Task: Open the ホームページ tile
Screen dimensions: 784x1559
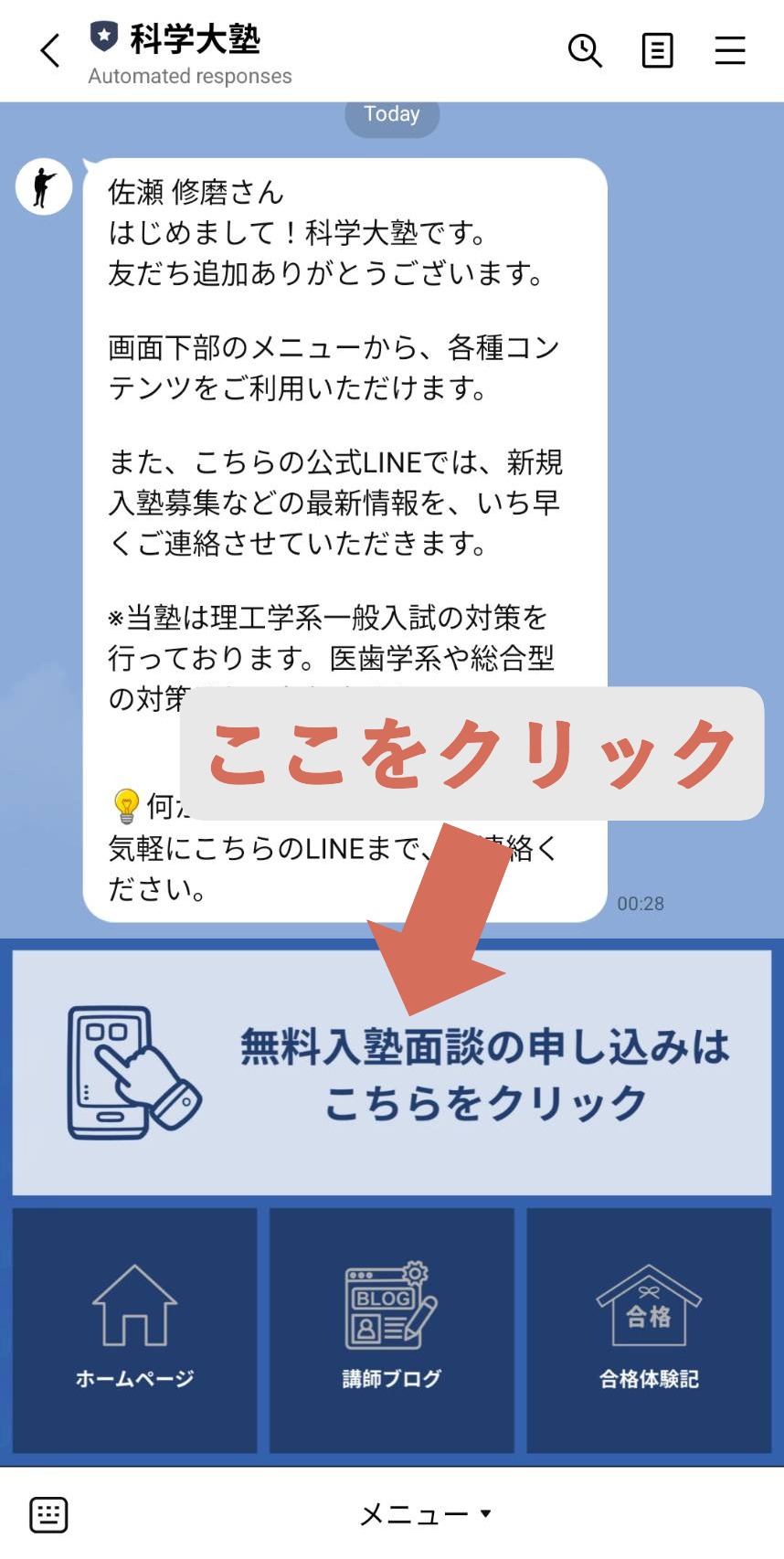Action: (134, 1330)
